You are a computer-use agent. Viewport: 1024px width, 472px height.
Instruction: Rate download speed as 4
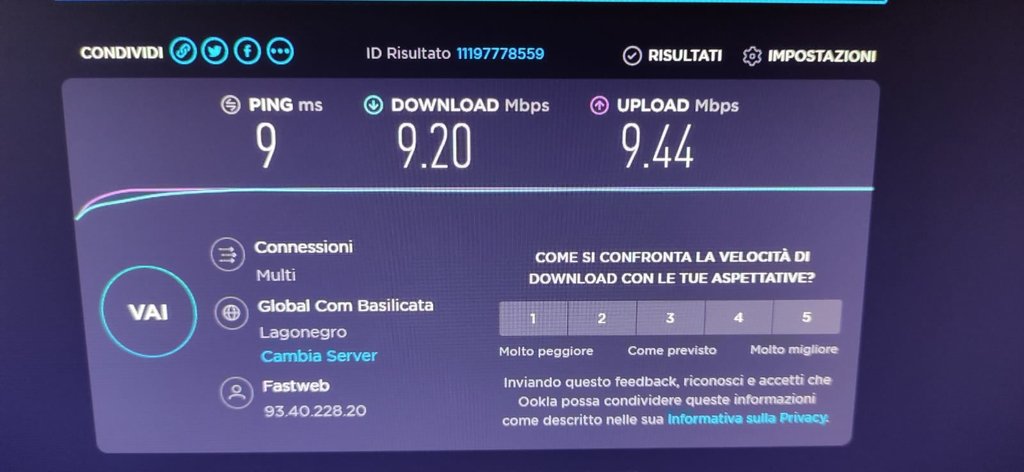[738, 318]
